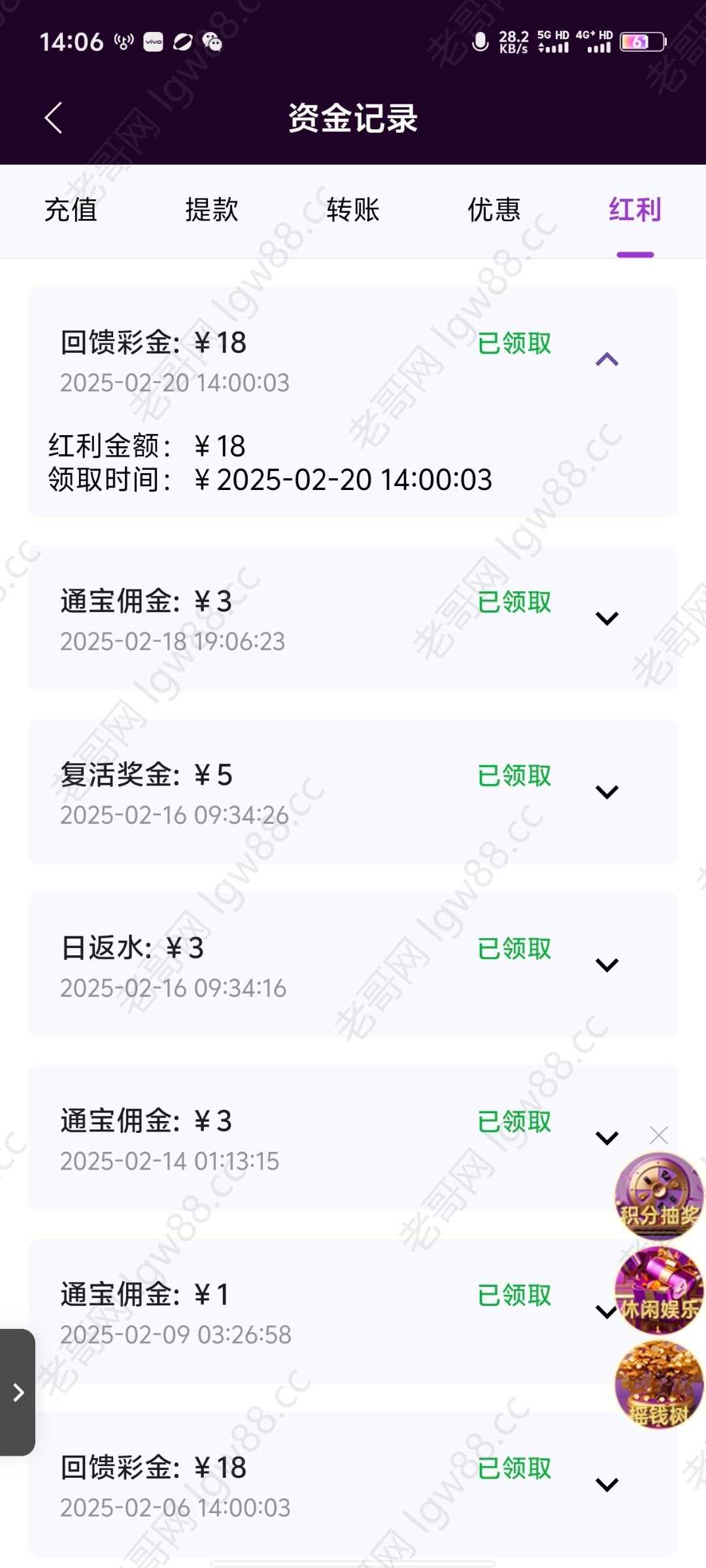Collapse the 回馈彩金 2025-02-20 record
This screenshot has width=706, height=1568.
pyautogui.click(x=607, y=359)
